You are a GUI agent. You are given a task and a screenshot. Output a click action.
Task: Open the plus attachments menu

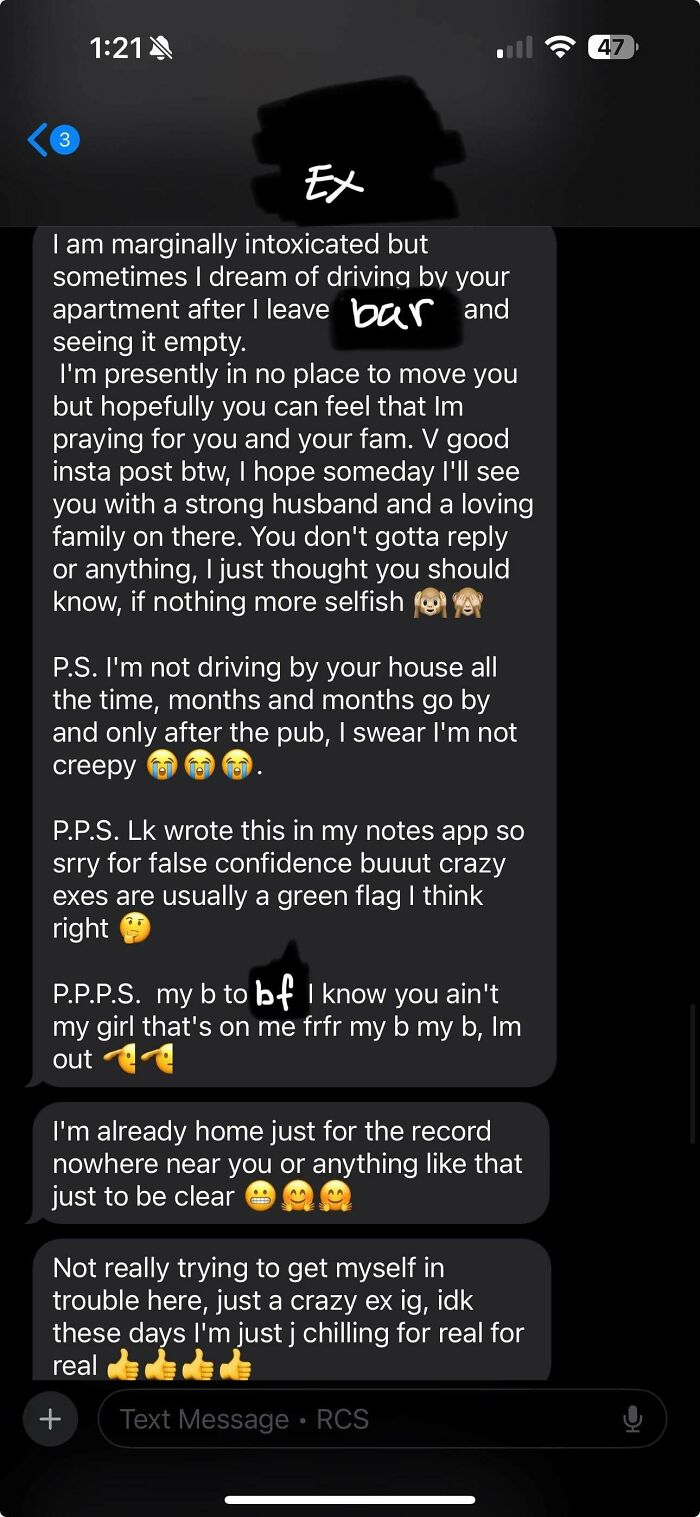tap(50, 1418)
